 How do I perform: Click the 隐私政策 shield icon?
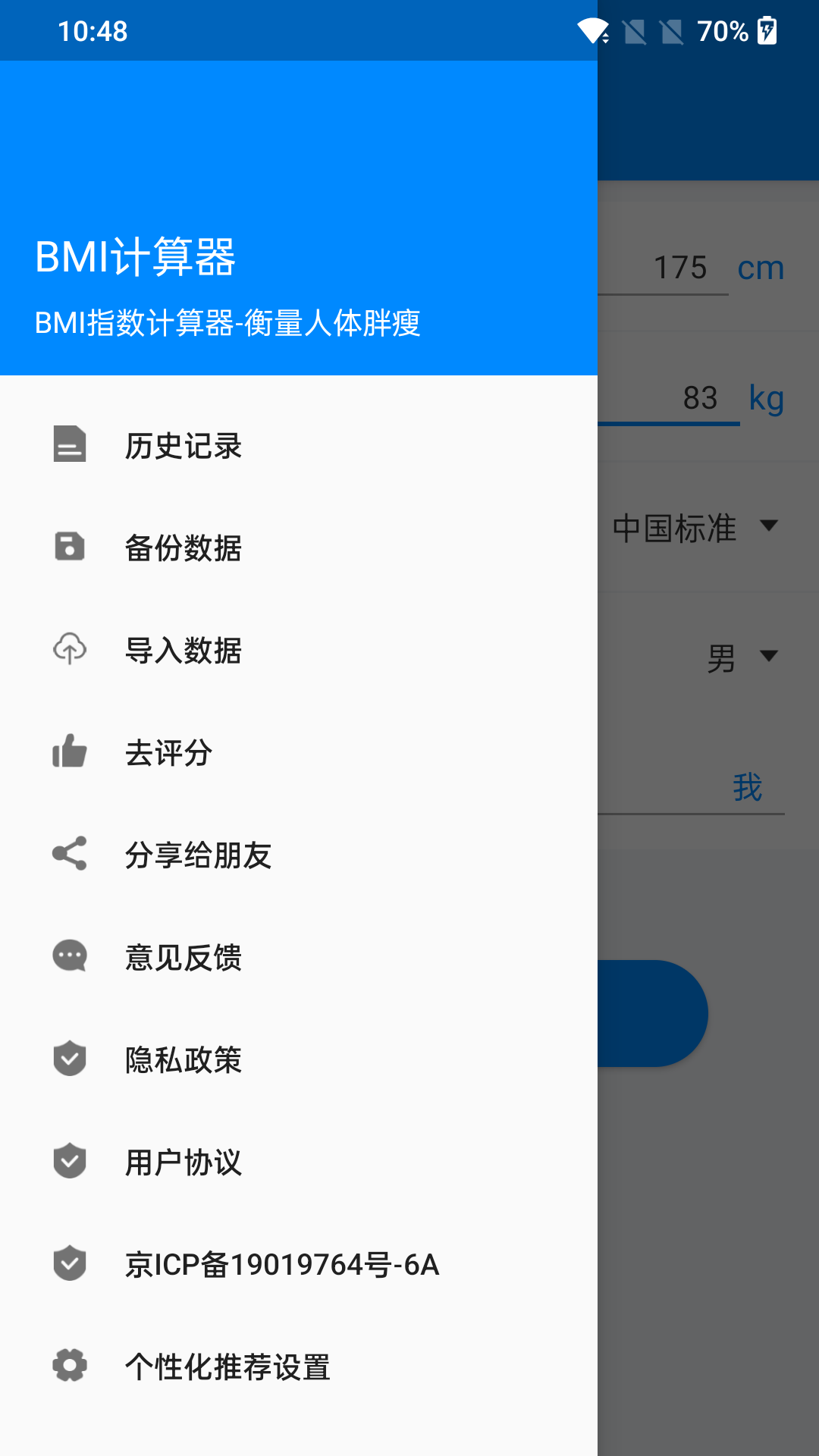(69, 1059)
